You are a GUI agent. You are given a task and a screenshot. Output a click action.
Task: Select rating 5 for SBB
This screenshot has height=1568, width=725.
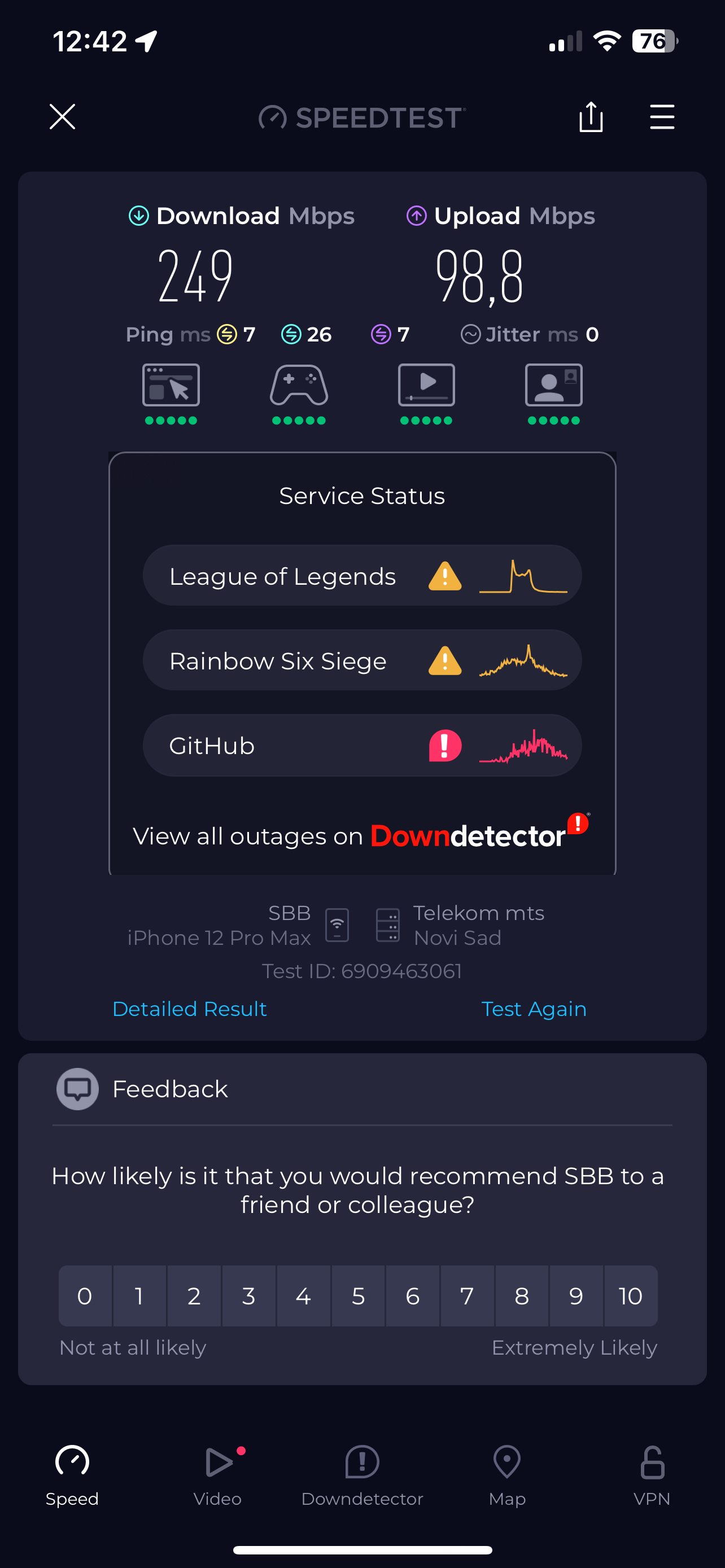[x=358, y=1295]
